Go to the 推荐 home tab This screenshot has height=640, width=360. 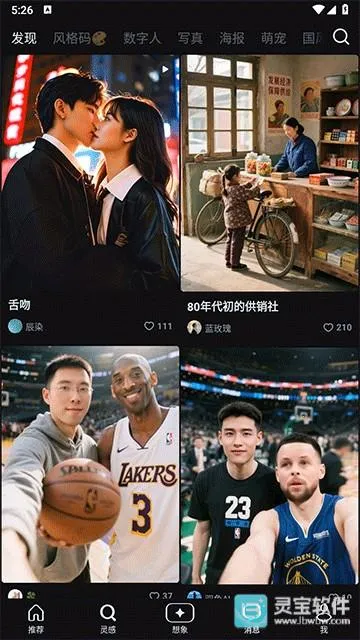(x=36, y=618)
